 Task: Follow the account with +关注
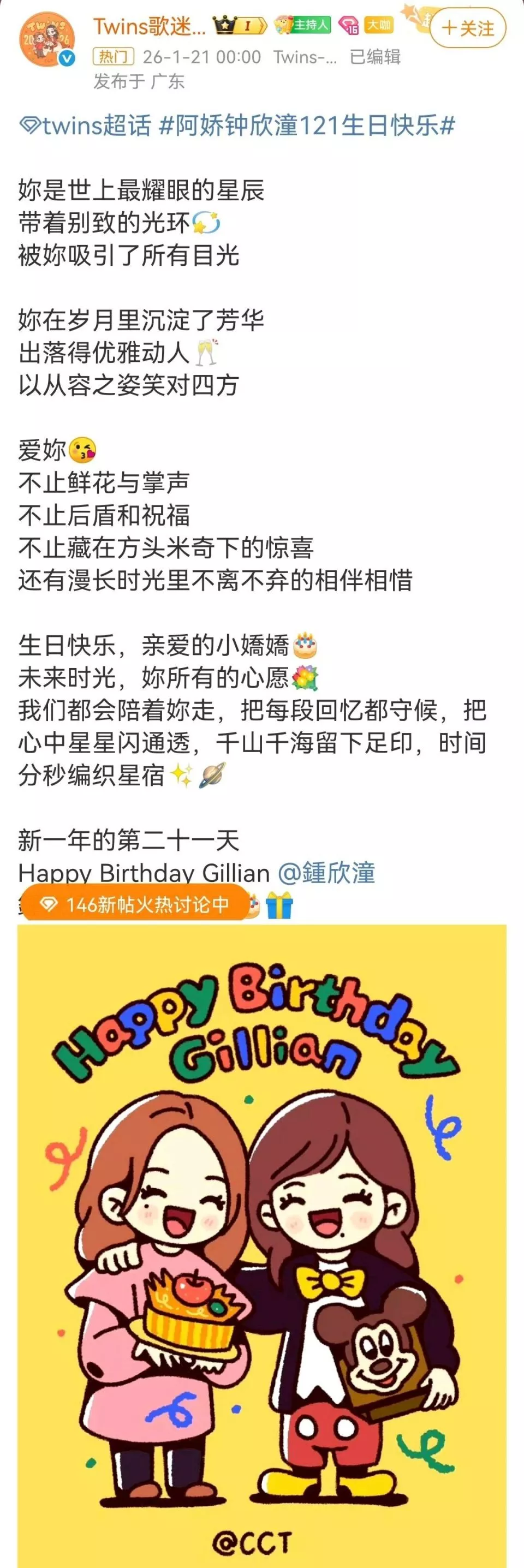point(467,28)
